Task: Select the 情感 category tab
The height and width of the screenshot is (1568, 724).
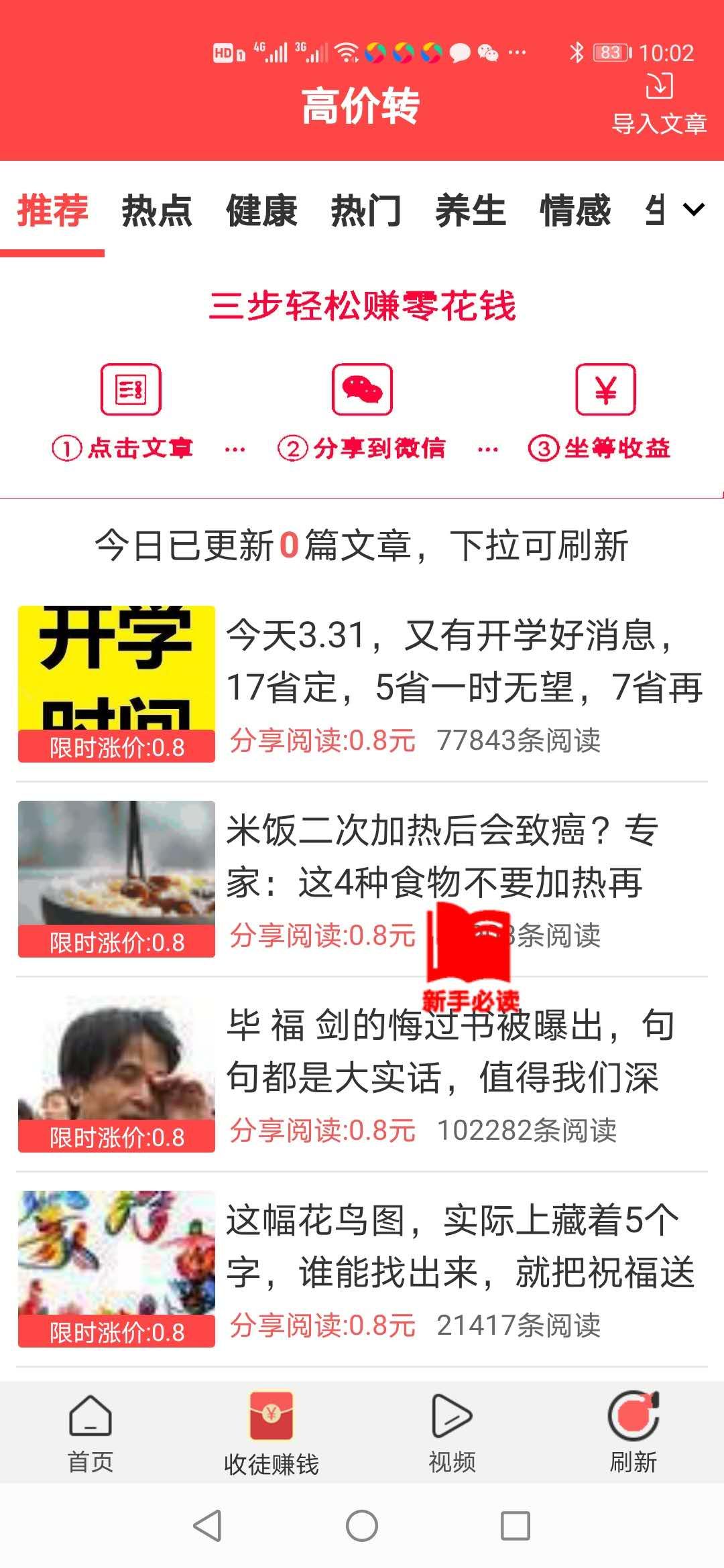Action: point(575,210)
